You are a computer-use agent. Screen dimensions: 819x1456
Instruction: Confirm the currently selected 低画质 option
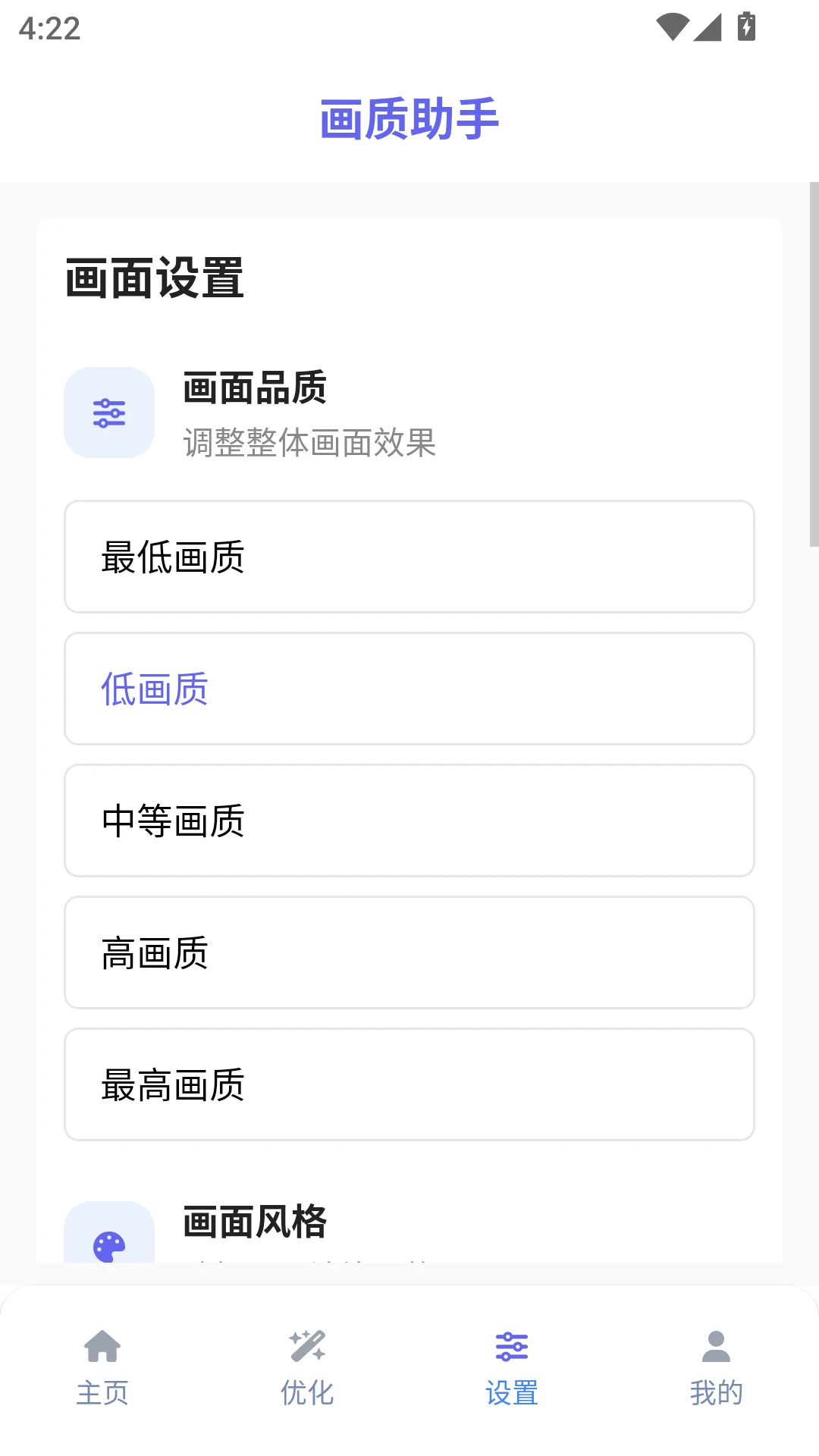click(409, 688)
